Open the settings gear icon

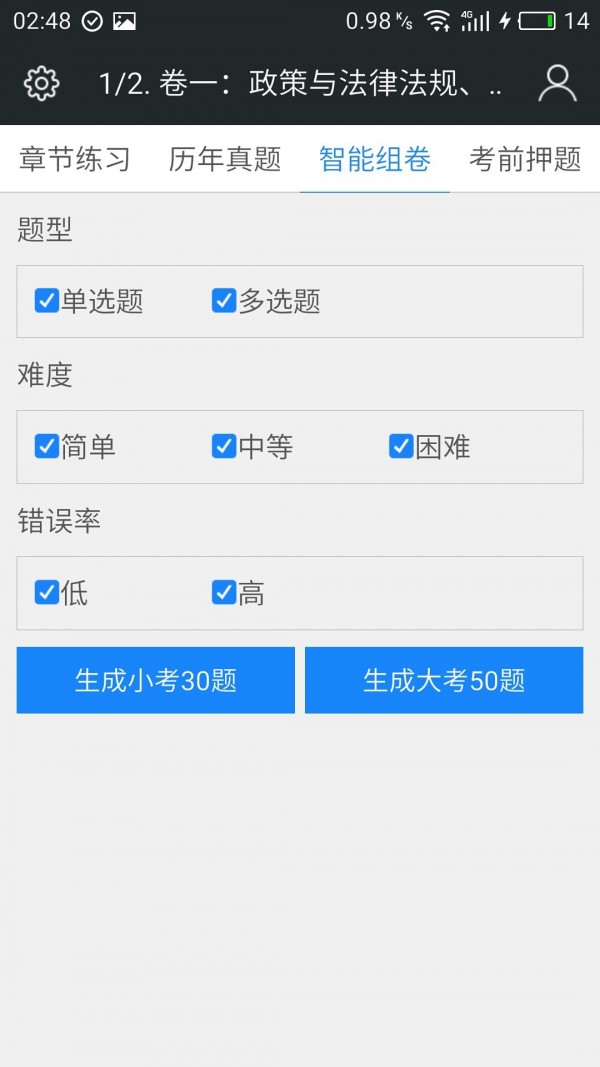coord(41,83)
